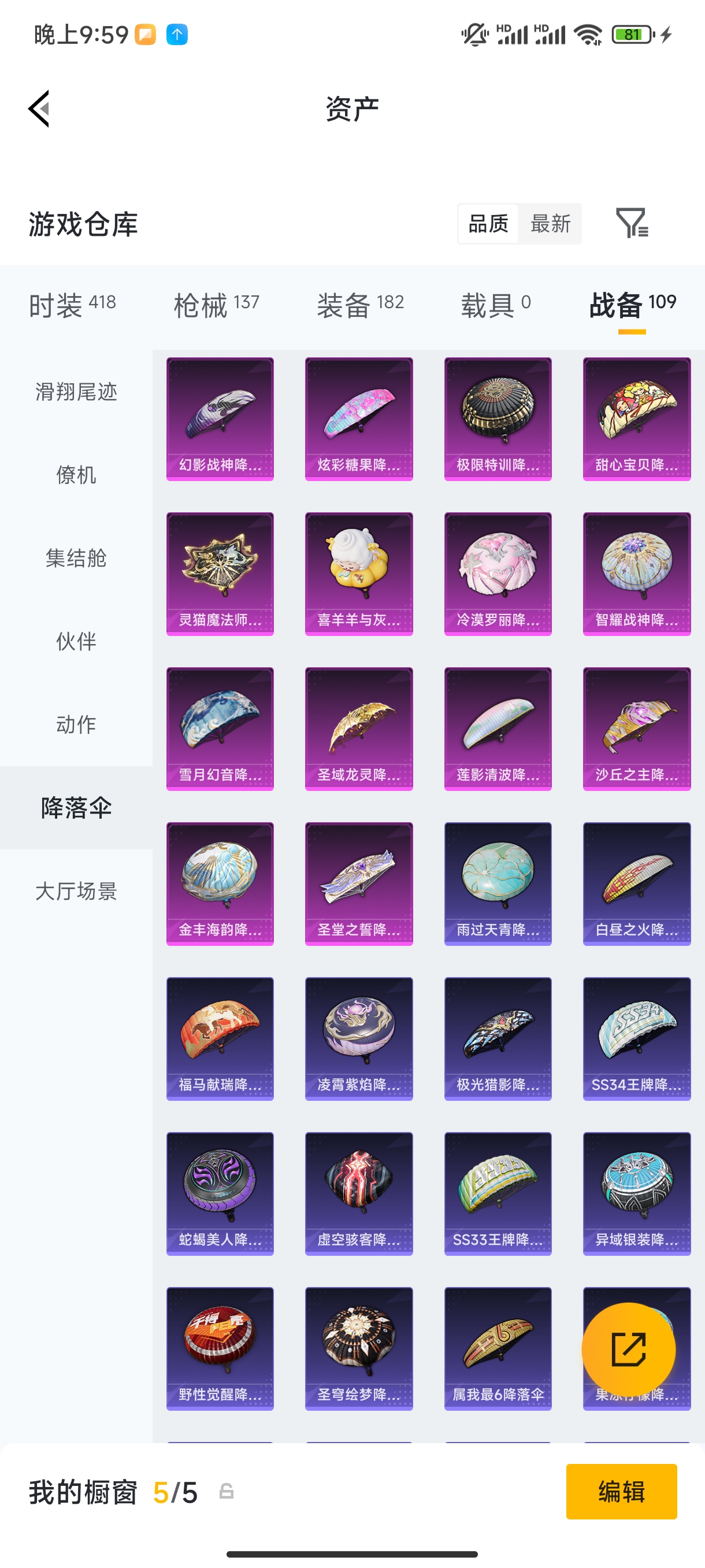The image size is (705, 1568).
Task: Open the 幻影战神 parachute thumbnail
Action: pos(220,417)
